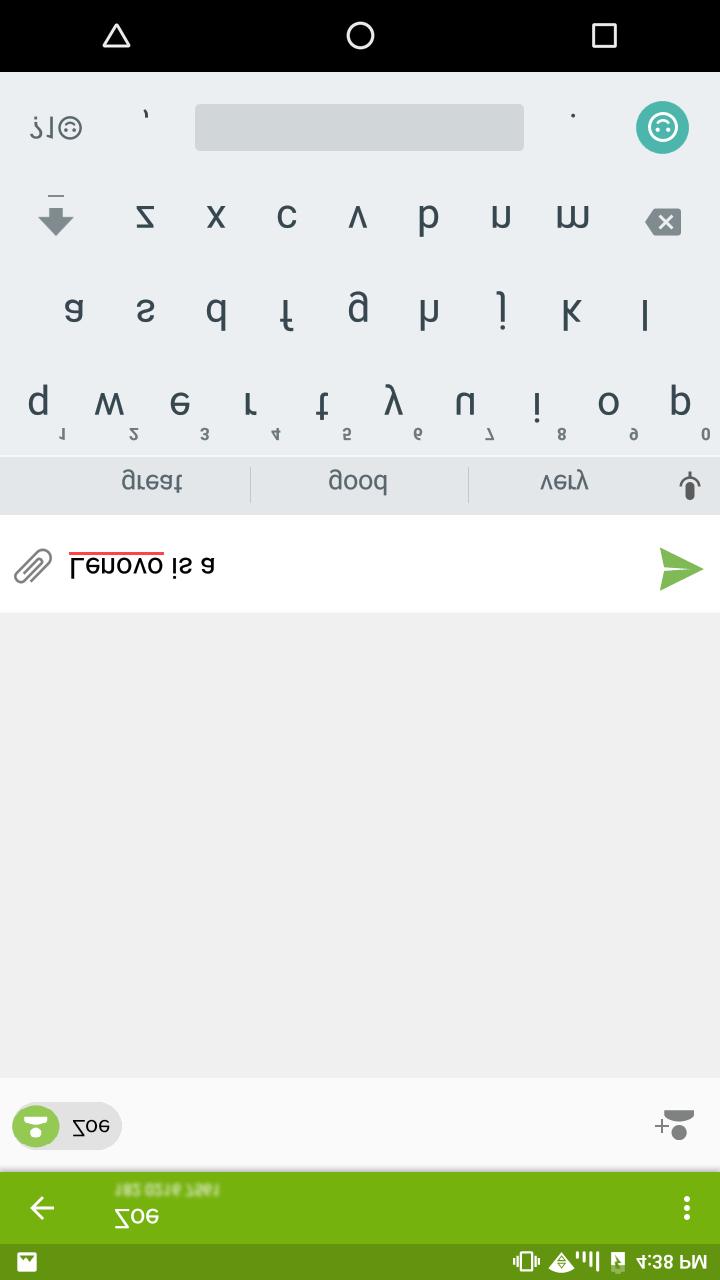The image size is (720, 1280).
Task: Tap the system home button
Action: [360, 36]
